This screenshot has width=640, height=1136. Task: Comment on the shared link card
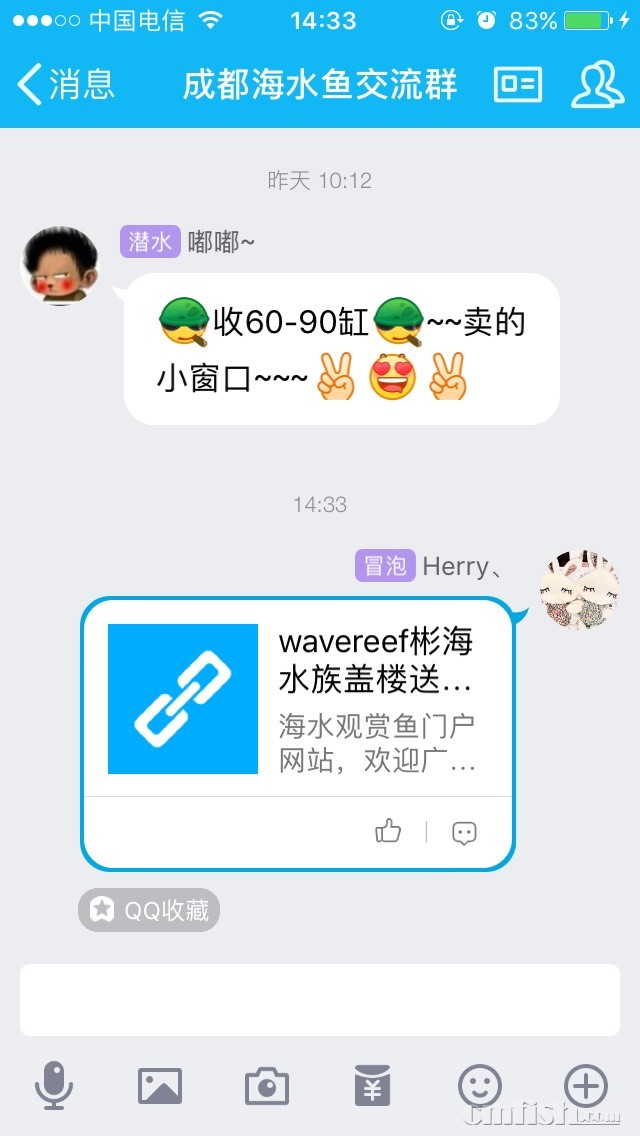pos(464,832)
